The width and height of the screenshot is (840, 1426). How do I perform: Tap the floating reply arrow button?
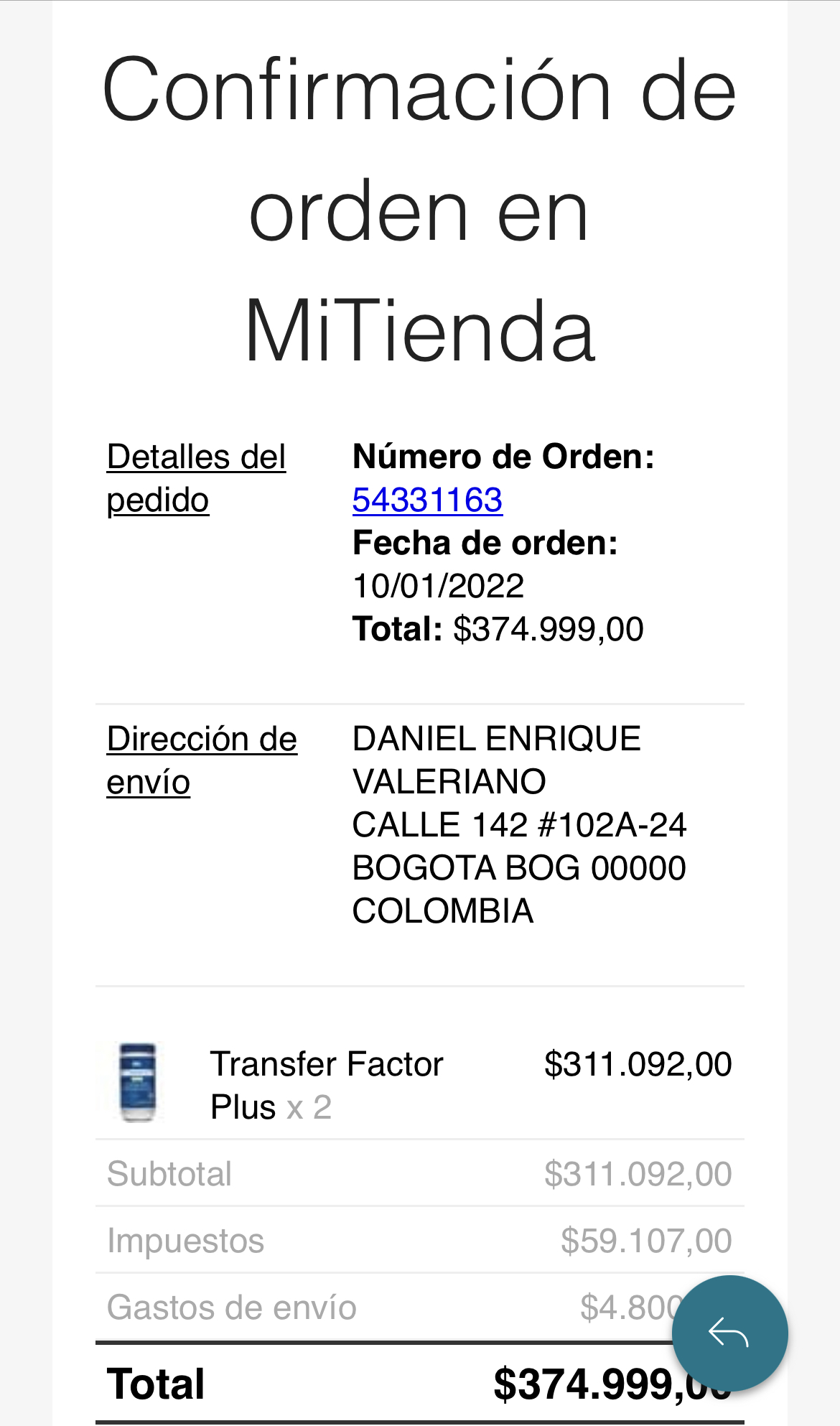coord(729,1333)
